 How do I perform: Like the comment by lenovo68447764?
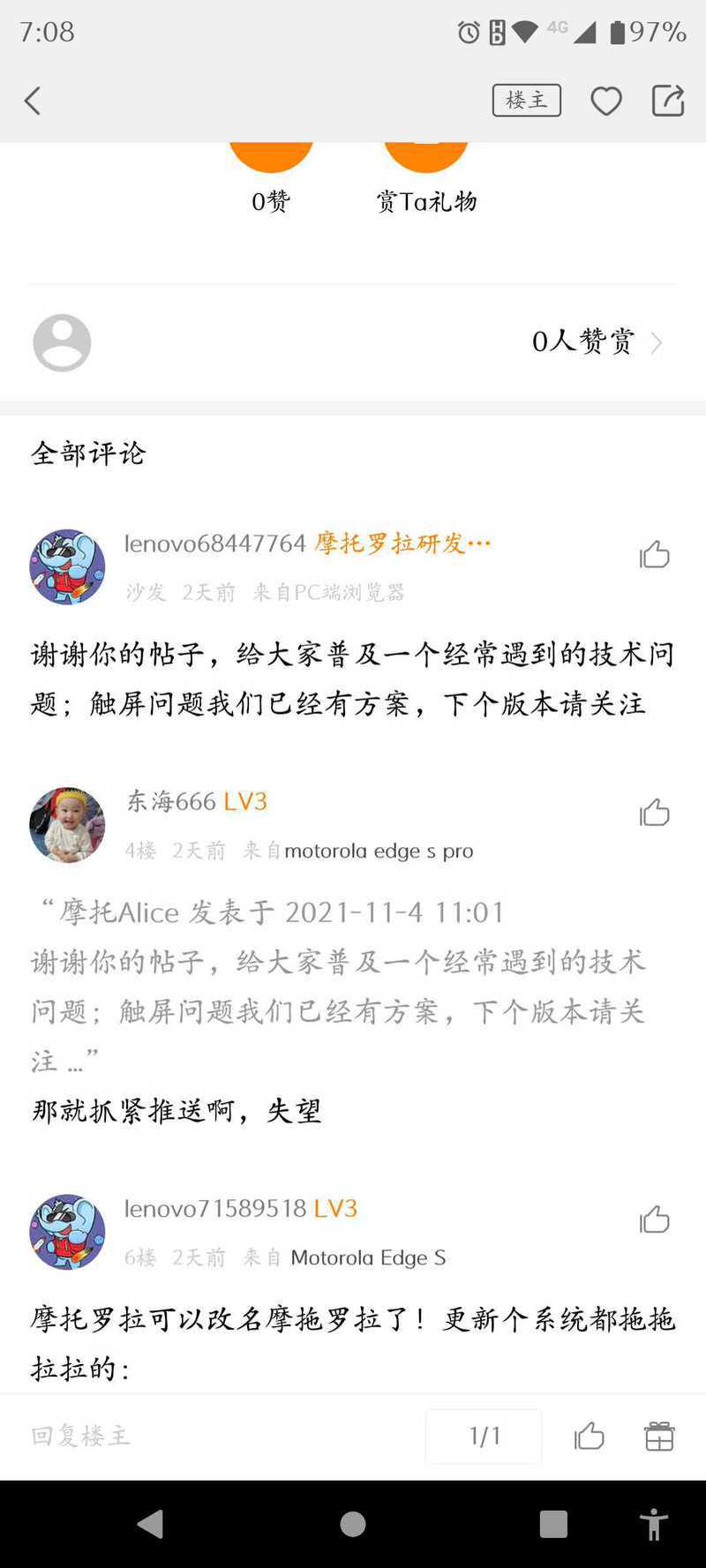coord(655,554)
